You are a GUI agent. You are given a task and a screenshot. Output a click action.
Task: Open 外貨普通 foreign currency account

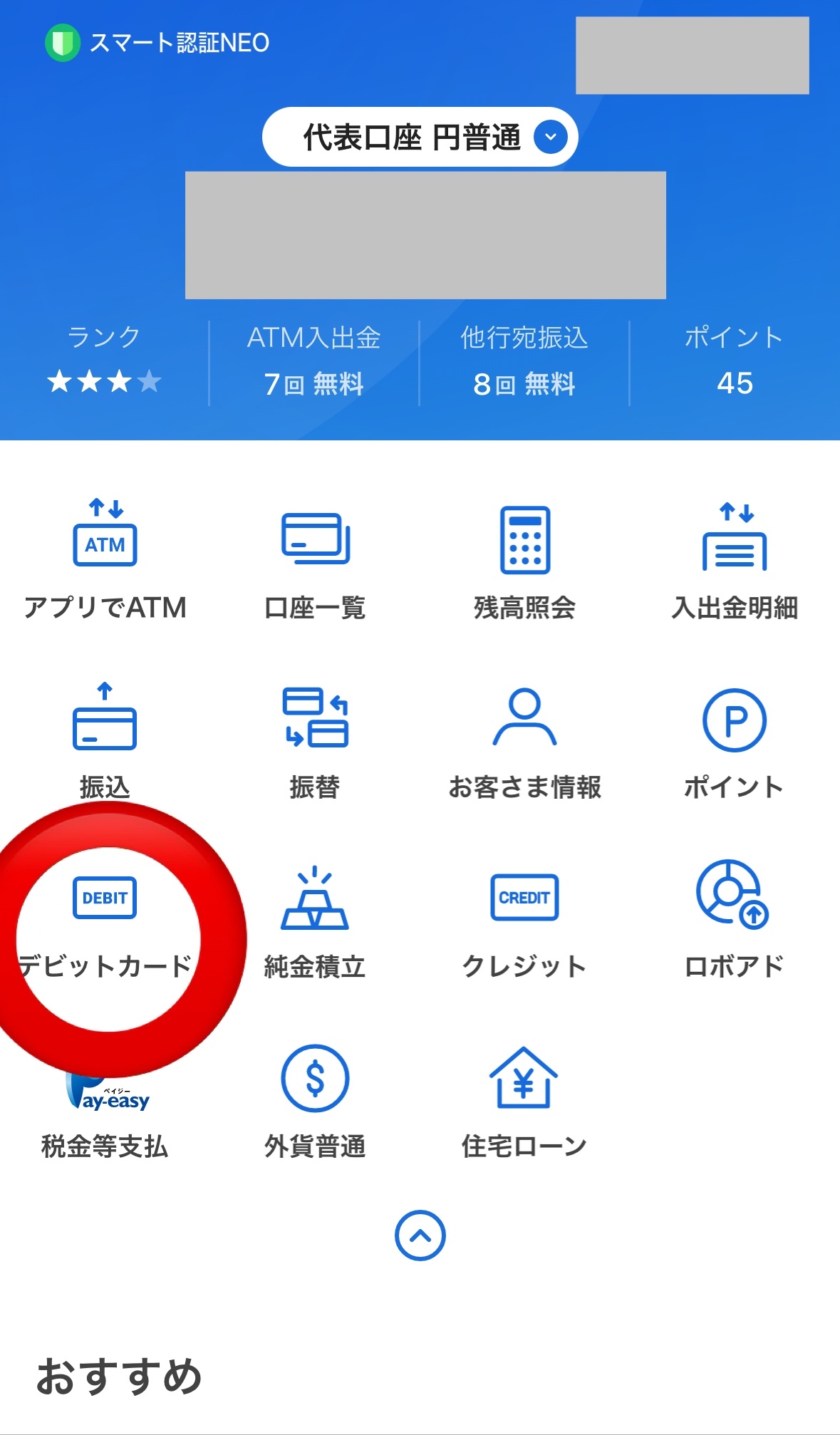[x=315, y=1102]
